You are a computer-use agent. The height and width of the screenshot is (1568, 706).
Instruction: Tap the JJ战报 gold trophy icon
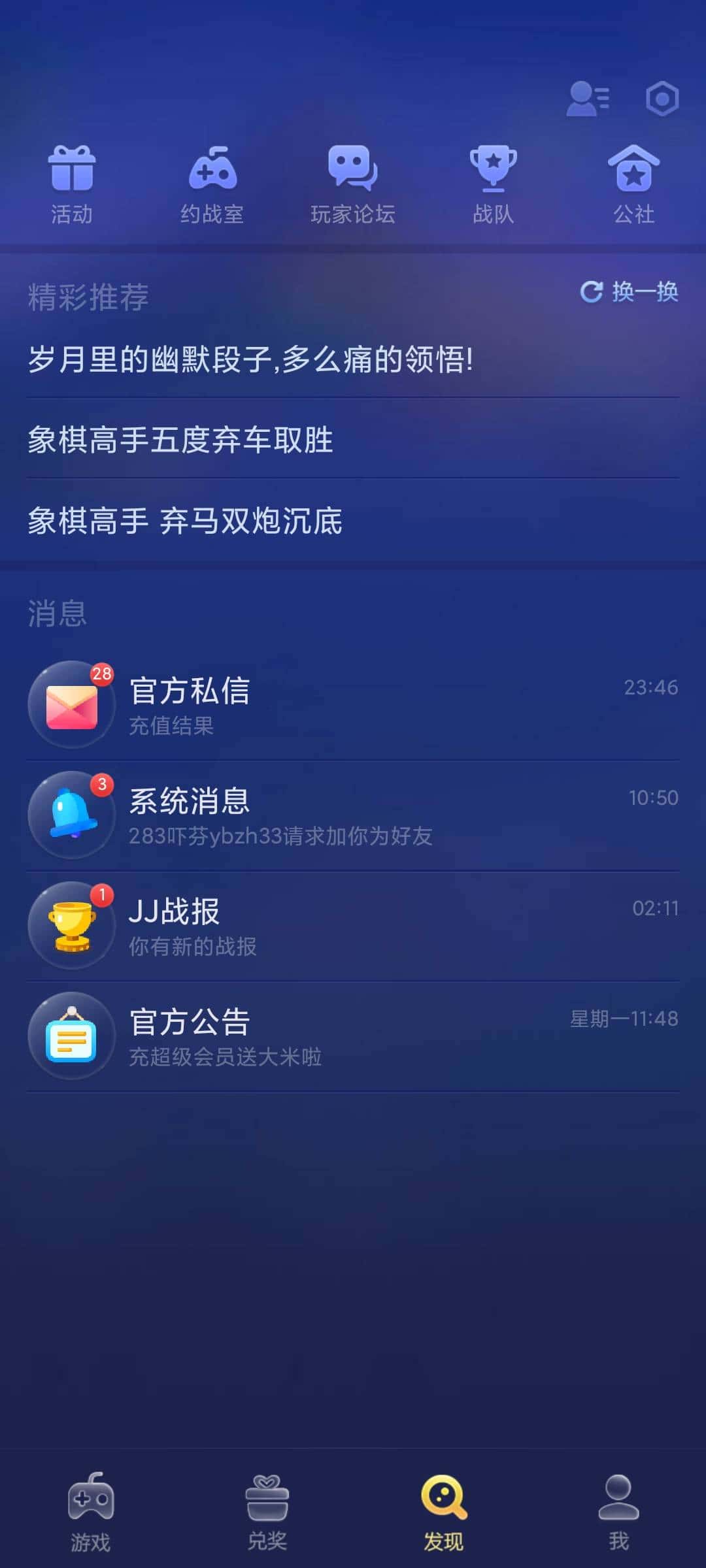72,926
